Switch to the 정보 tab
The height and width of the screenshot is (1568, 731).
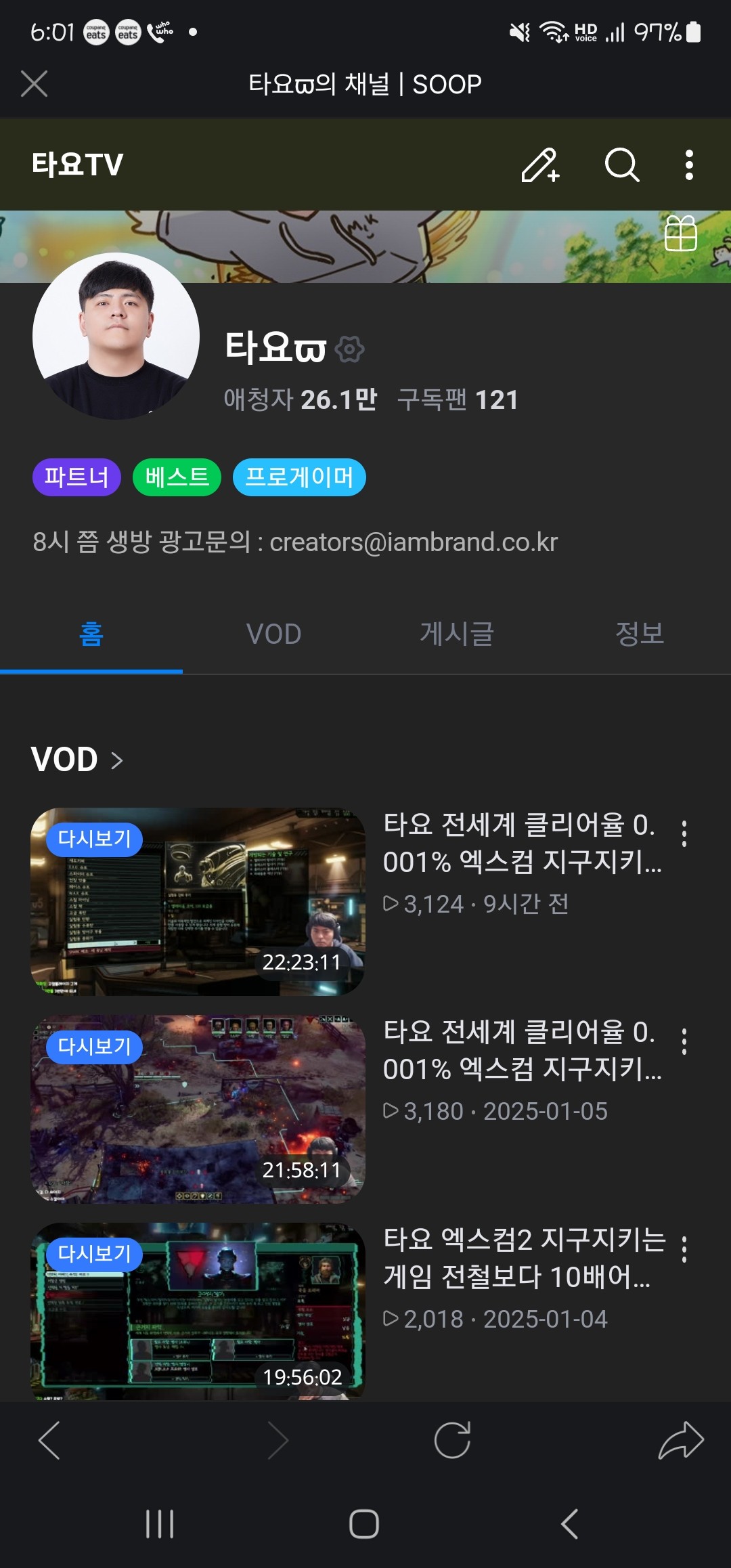tap(639, 634)
